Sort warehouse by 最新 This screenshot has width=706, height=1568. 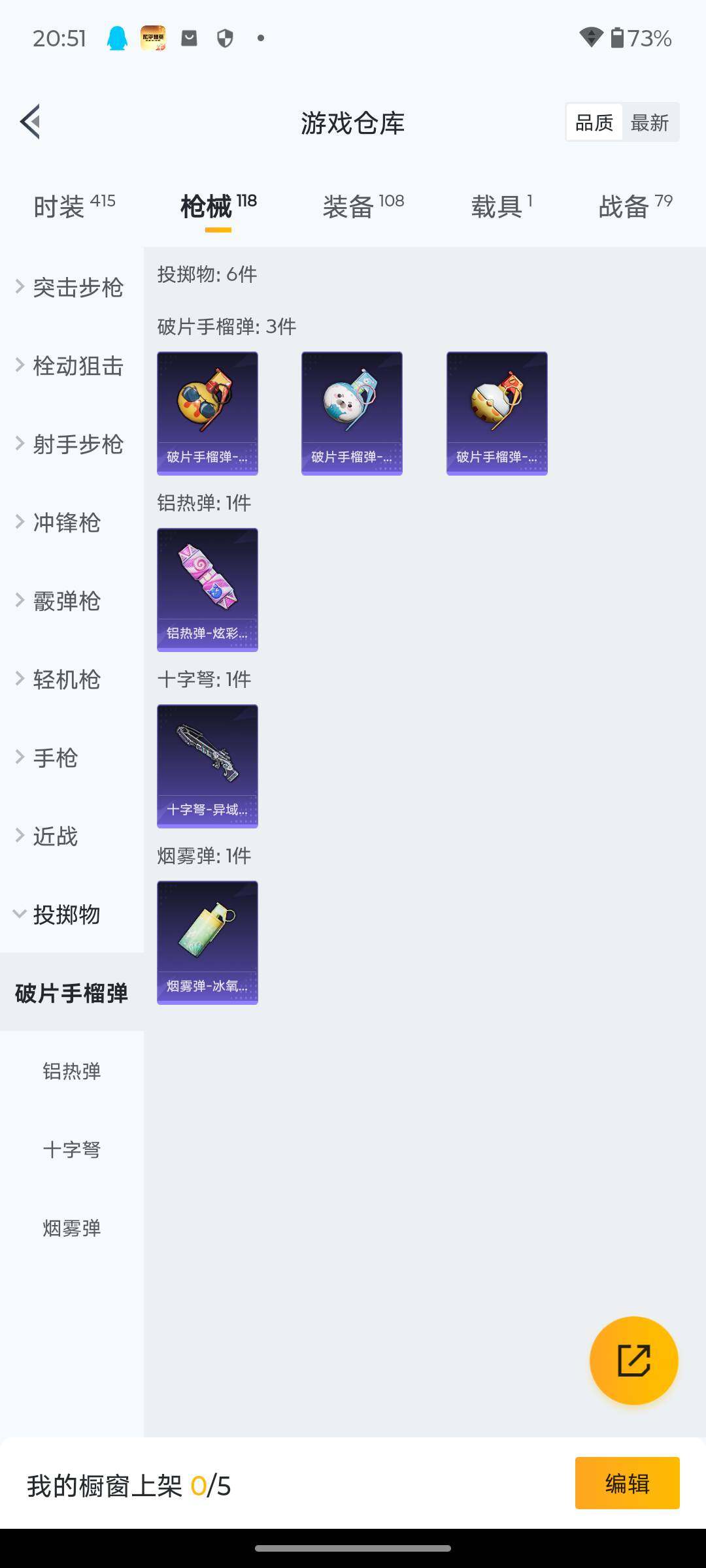pos(649,123)
